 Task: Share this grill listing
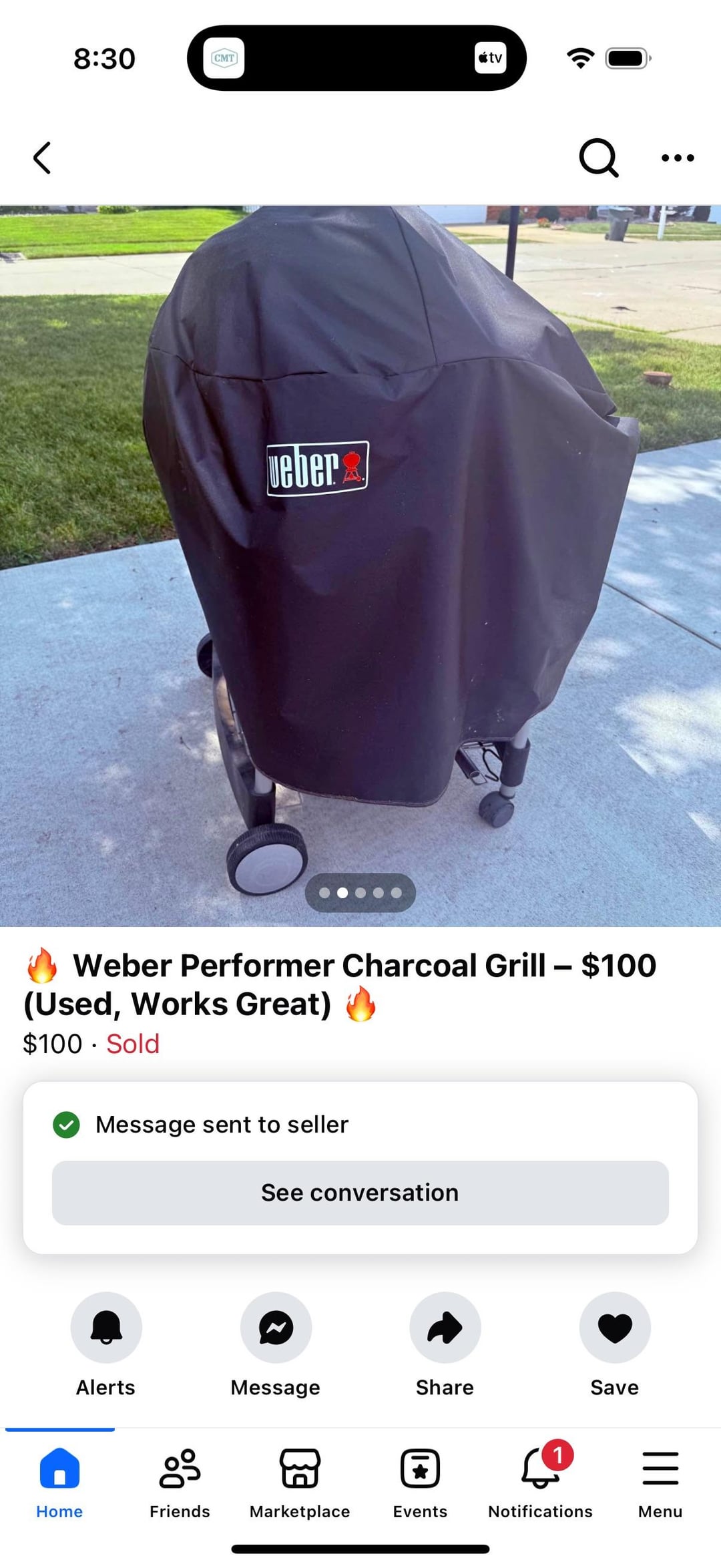click(445, 1328)
